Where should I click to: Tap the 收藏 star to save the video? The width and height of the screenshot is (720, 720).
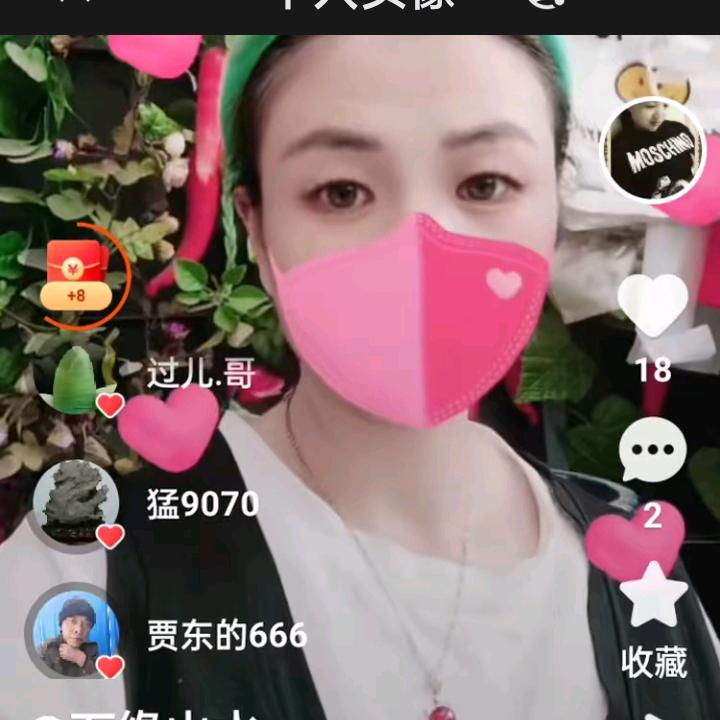654,596
